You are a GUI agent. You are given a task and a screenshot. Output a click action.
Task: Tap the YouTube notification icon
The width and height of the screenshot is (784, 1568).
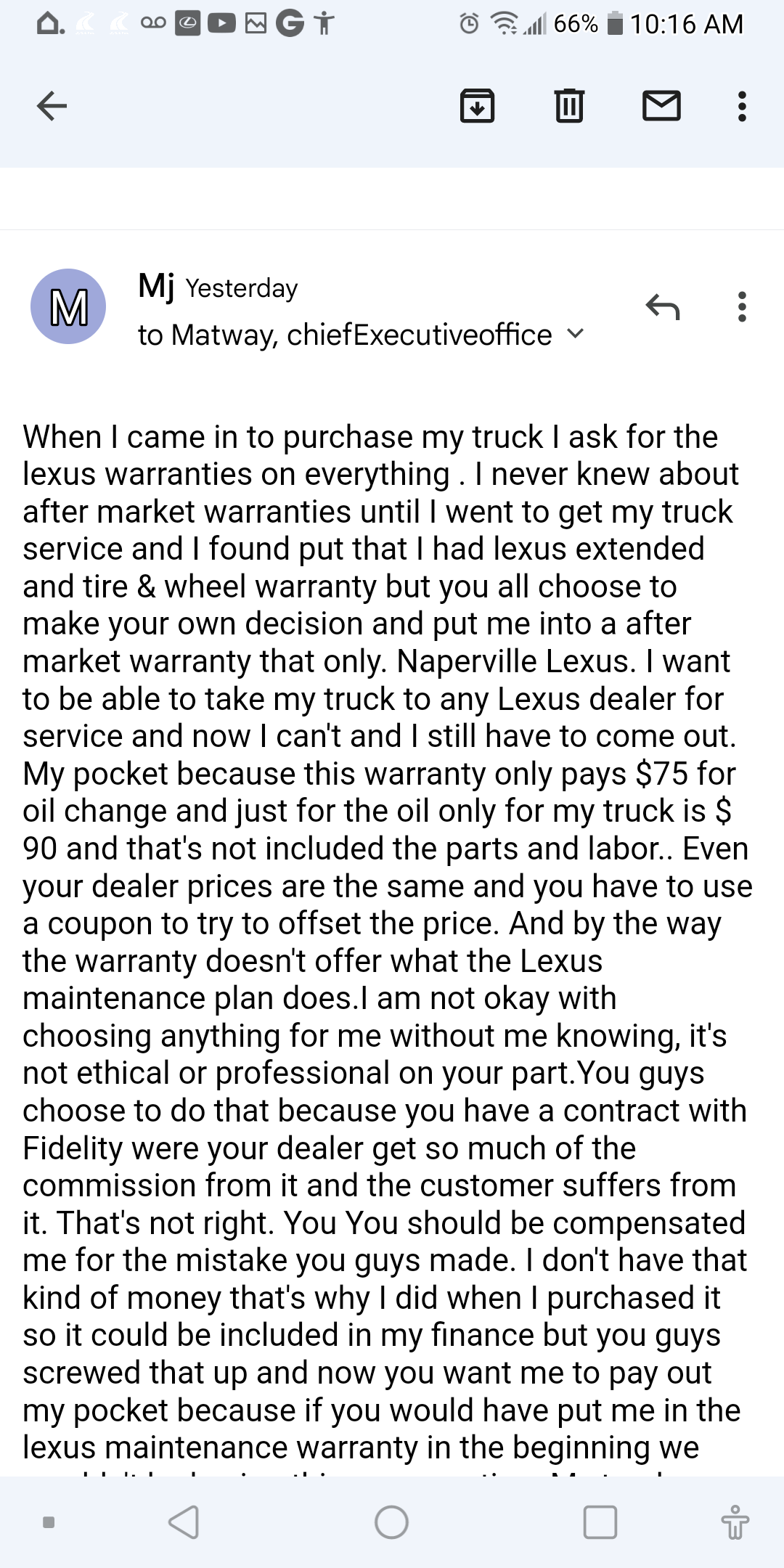coord(221,24)
